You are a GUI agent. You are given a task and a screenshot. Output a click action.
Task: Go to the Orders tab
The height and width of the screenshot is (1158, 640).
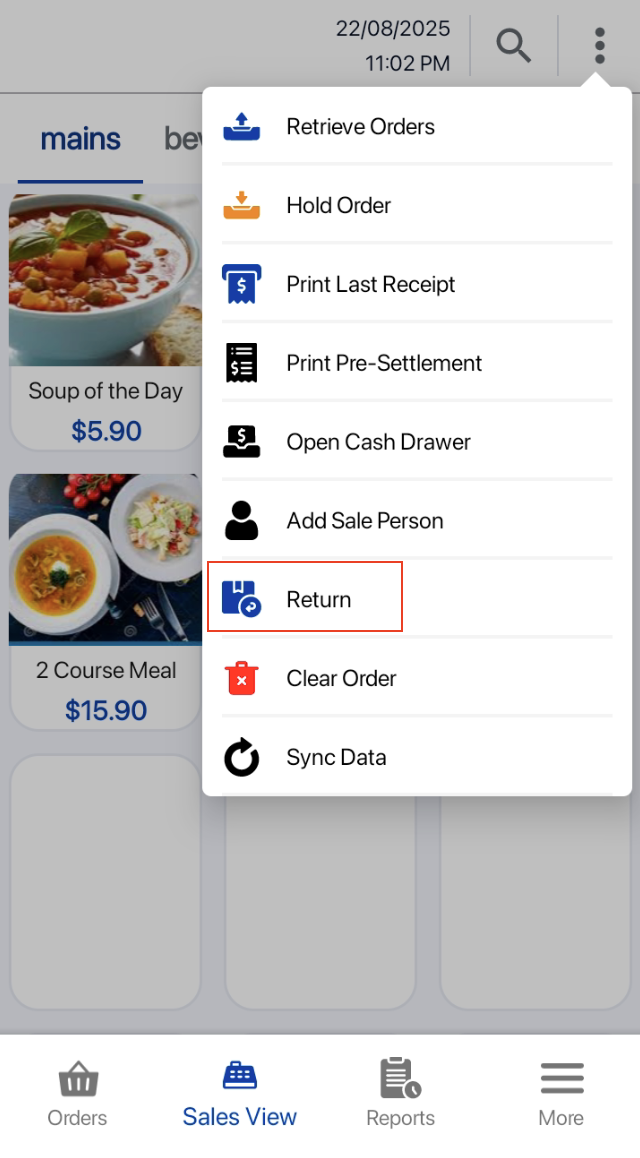pyautogui.click(x=77, y=1096)
